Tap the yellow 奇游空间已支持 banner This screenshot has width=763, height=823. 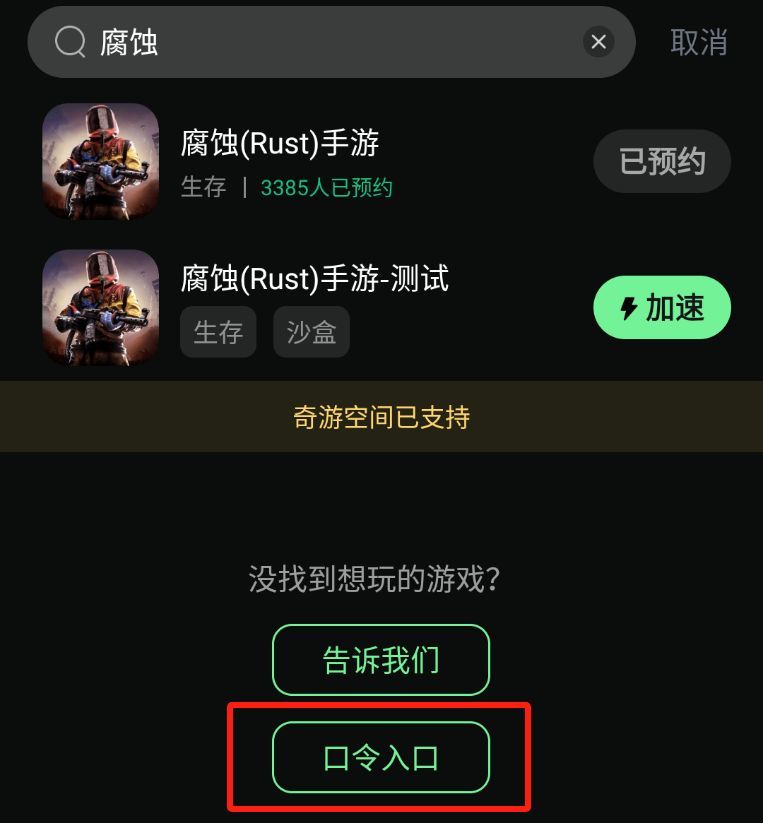381,417
